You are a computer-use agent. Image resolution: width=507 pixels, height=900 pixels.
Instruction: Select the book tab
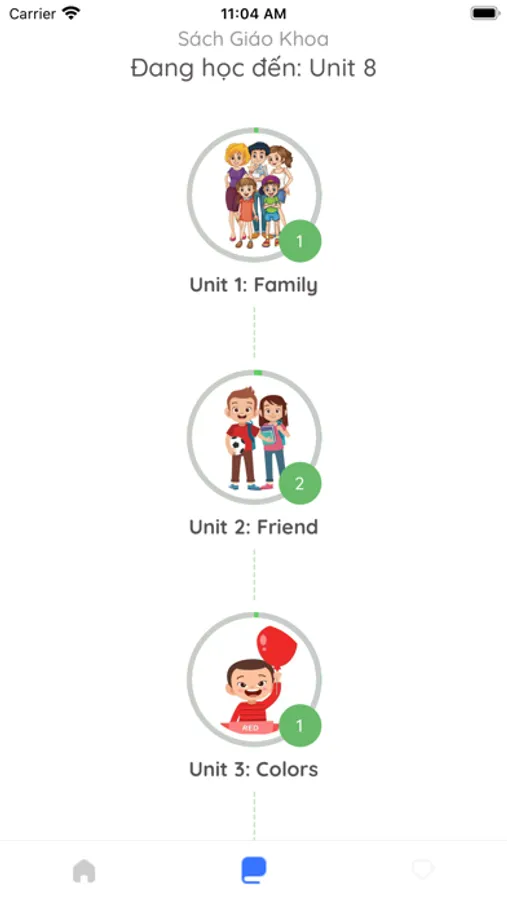tap(253, 870)
